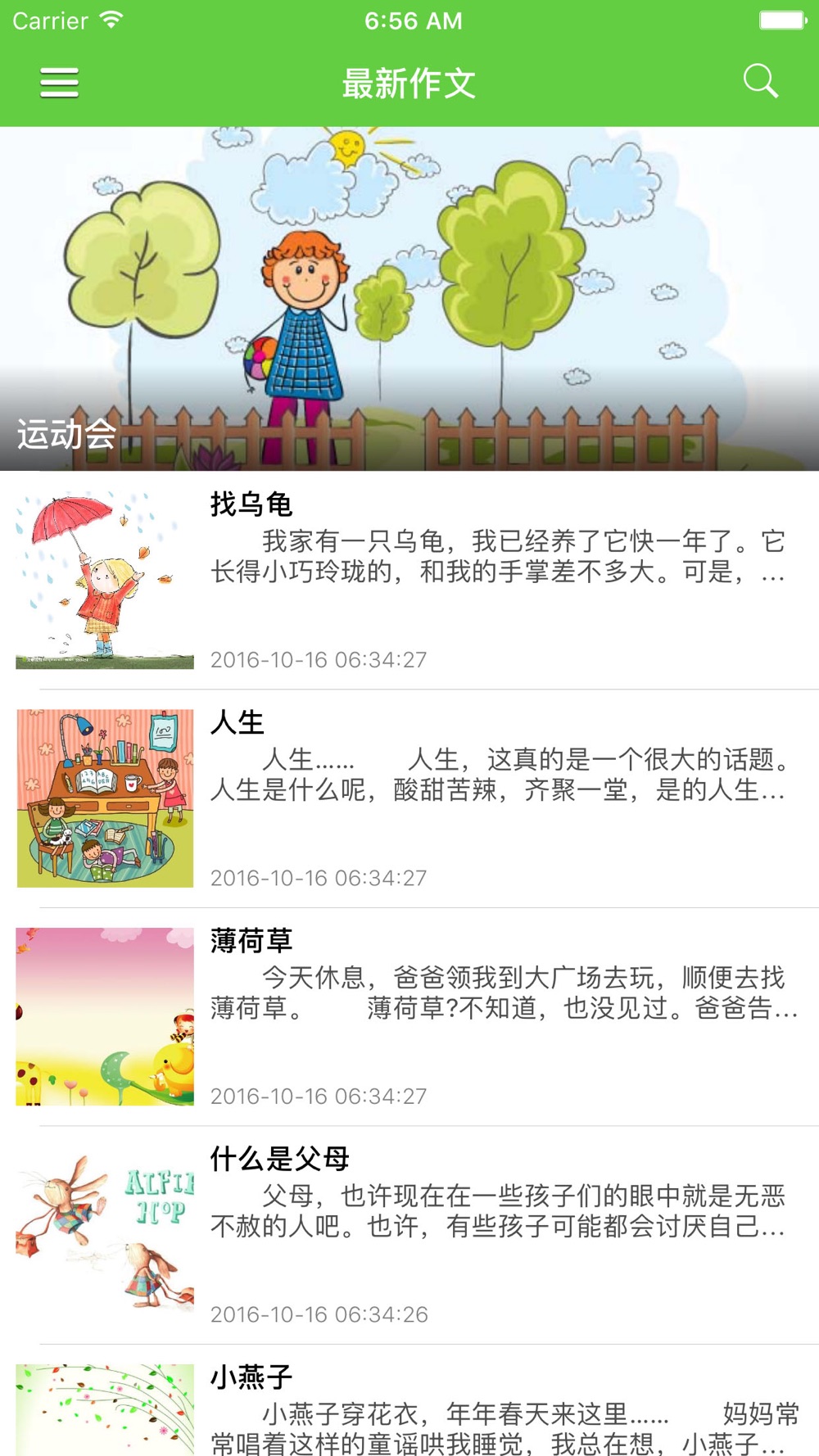This screenshot has width=819, height=1456.
Task: Open the 运动会 featured banner
Action: (x=409, y=299)
